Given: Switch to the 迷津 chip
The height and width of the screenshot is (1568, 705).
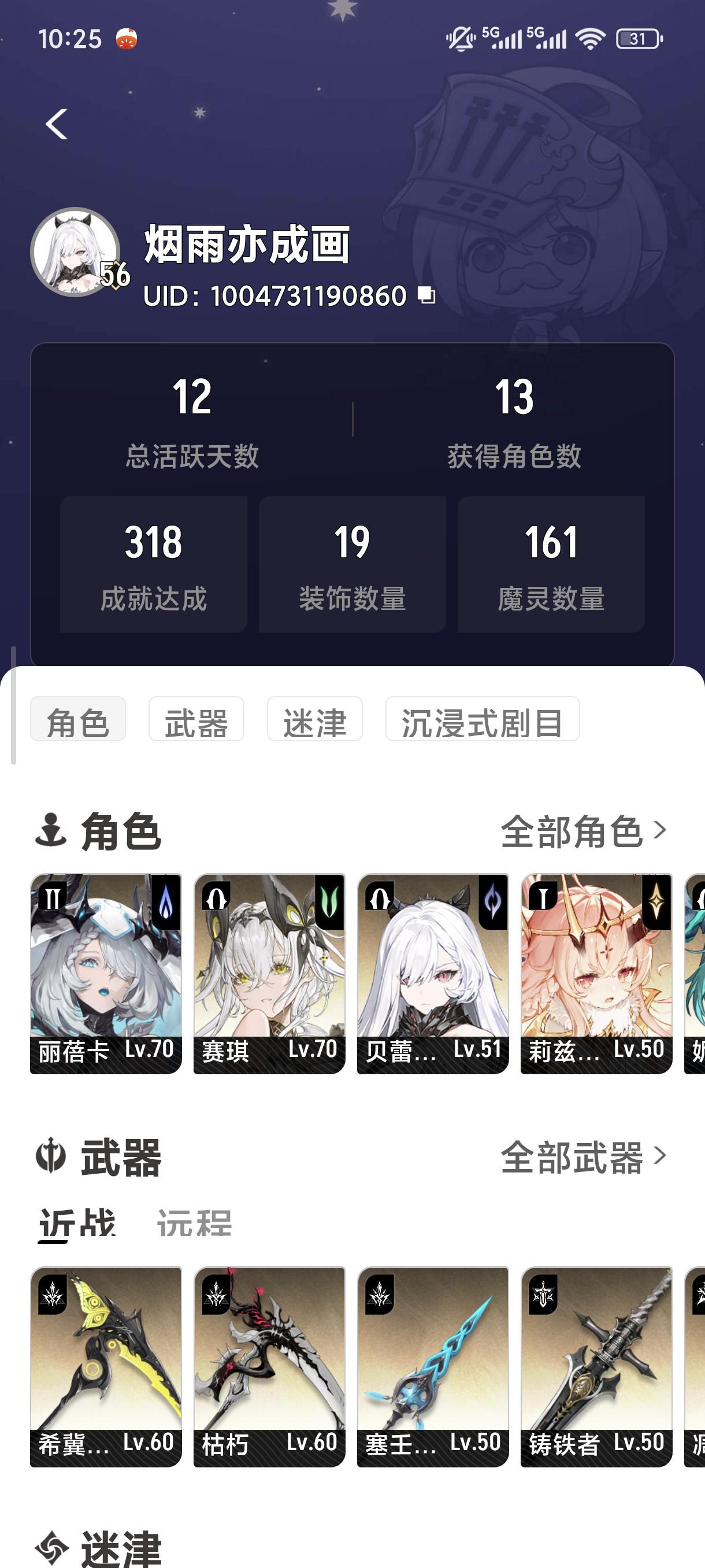Looking at the screenshot, I should click(314, 719).
